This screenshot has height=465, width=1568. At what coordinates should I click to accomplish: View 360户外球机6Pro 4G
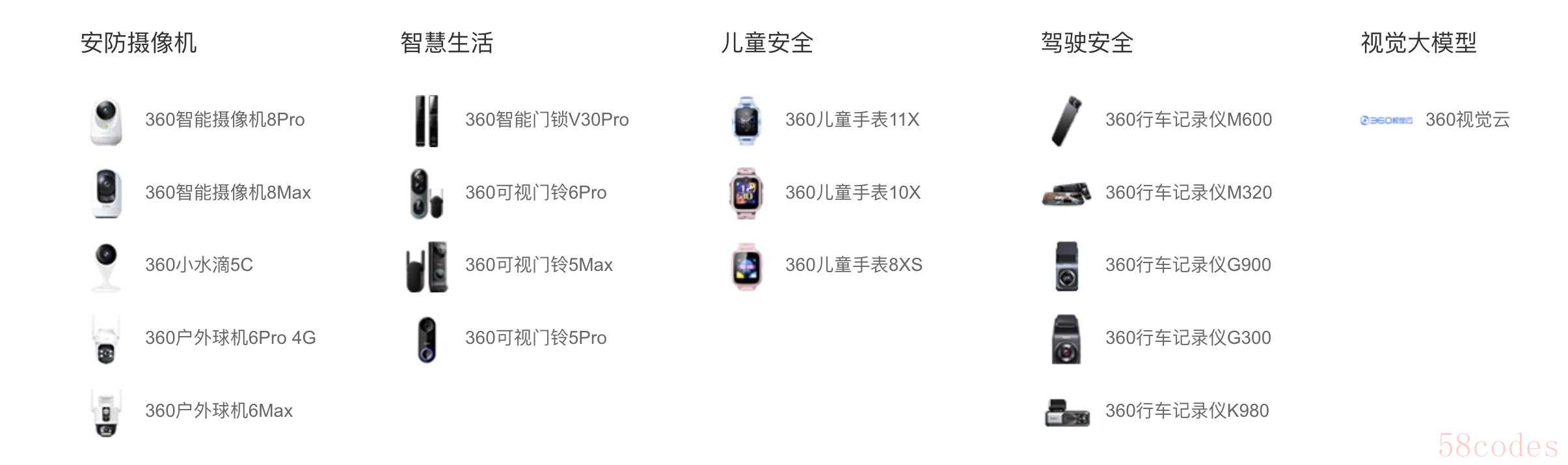coord(230,338)
